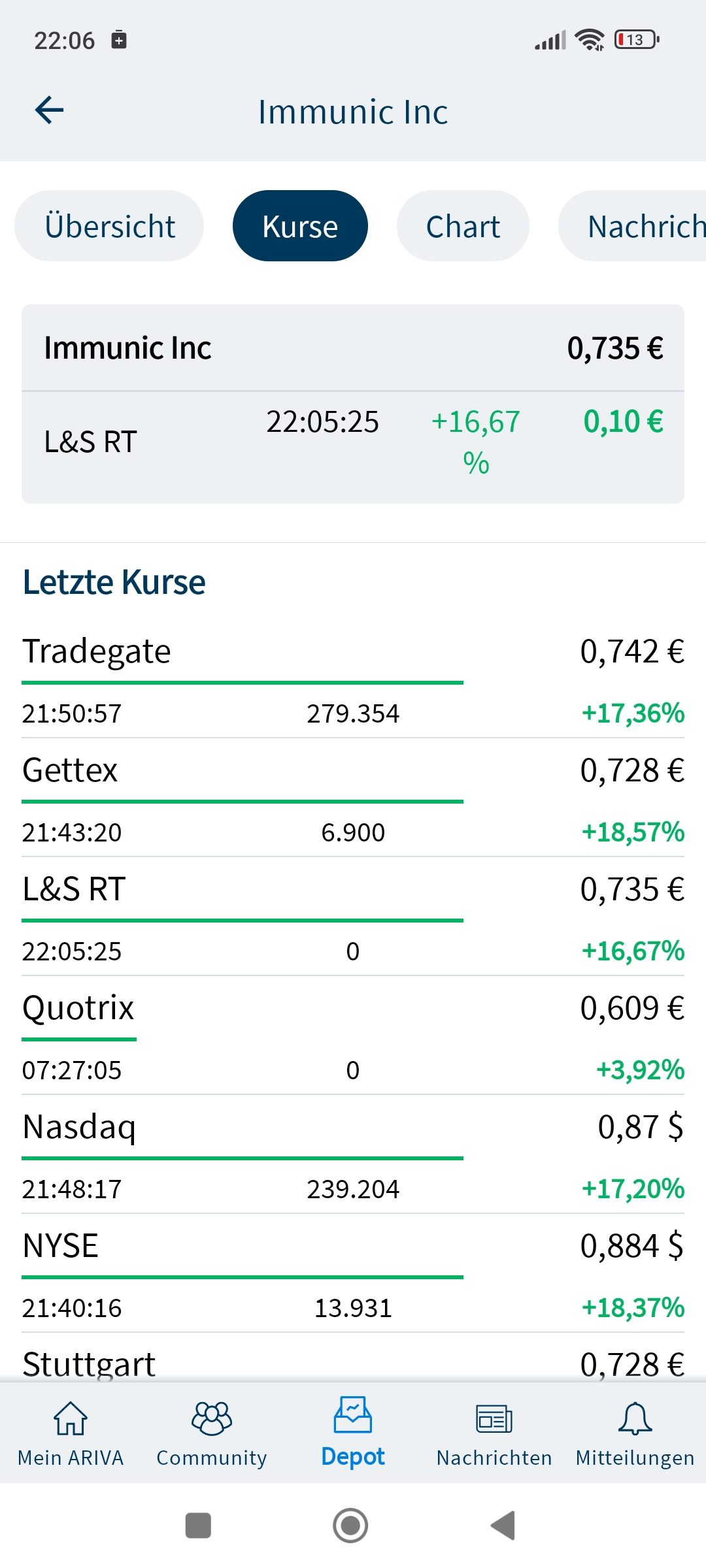Open the NYSE quote row
The image size is (706, 1568).
(353, 1274)
